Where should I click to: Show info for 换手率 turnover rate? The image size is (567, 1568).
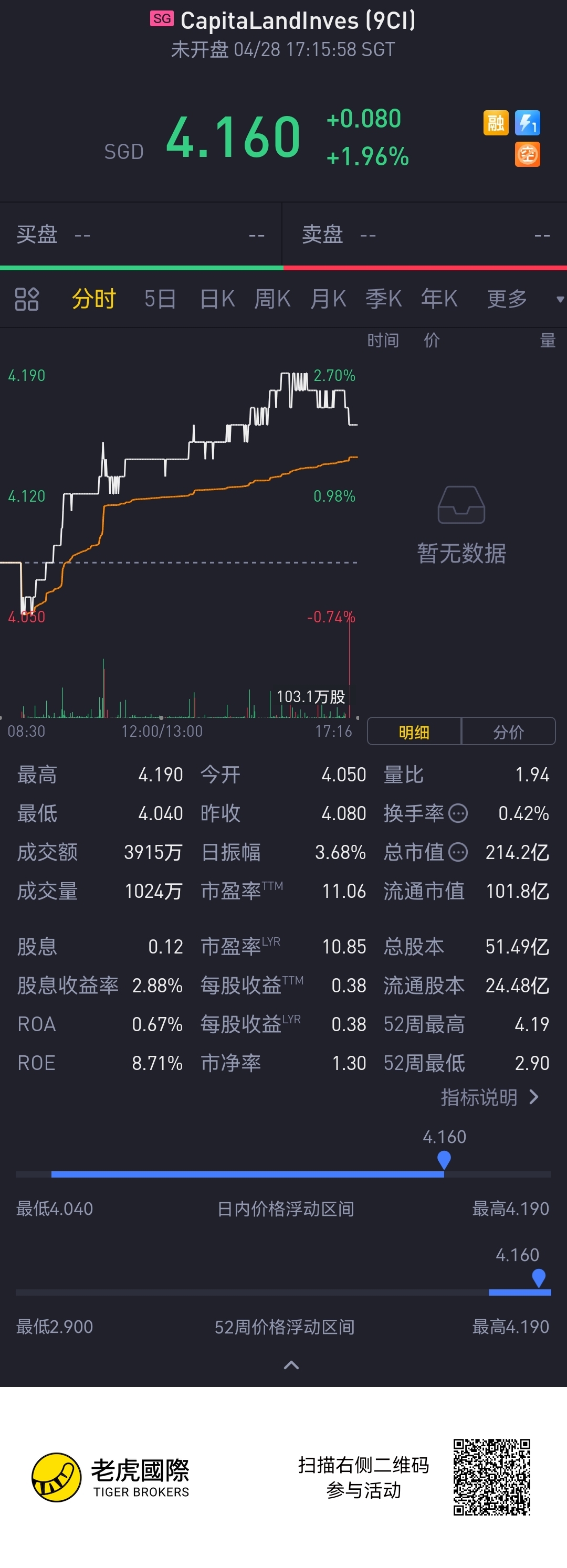point(458,813)
